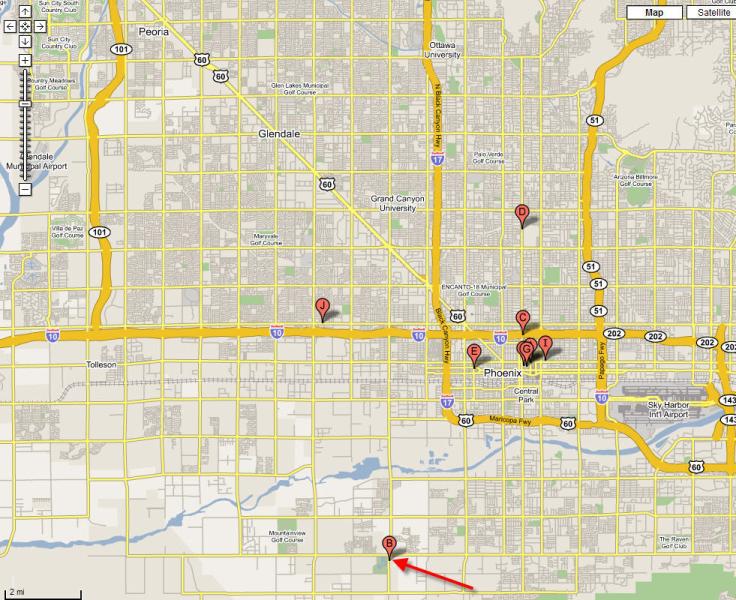Image resolution: width=736 pixels, height=600 pixels.
Task: Select marker E west of Phoenix
Action: 474,351
